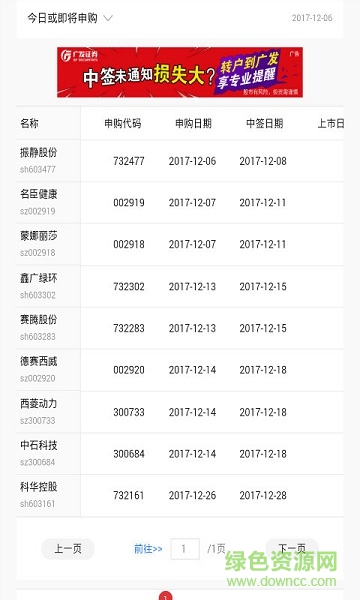
Task: Open the 科华控股 stock row
Action: tap(180, 495)
